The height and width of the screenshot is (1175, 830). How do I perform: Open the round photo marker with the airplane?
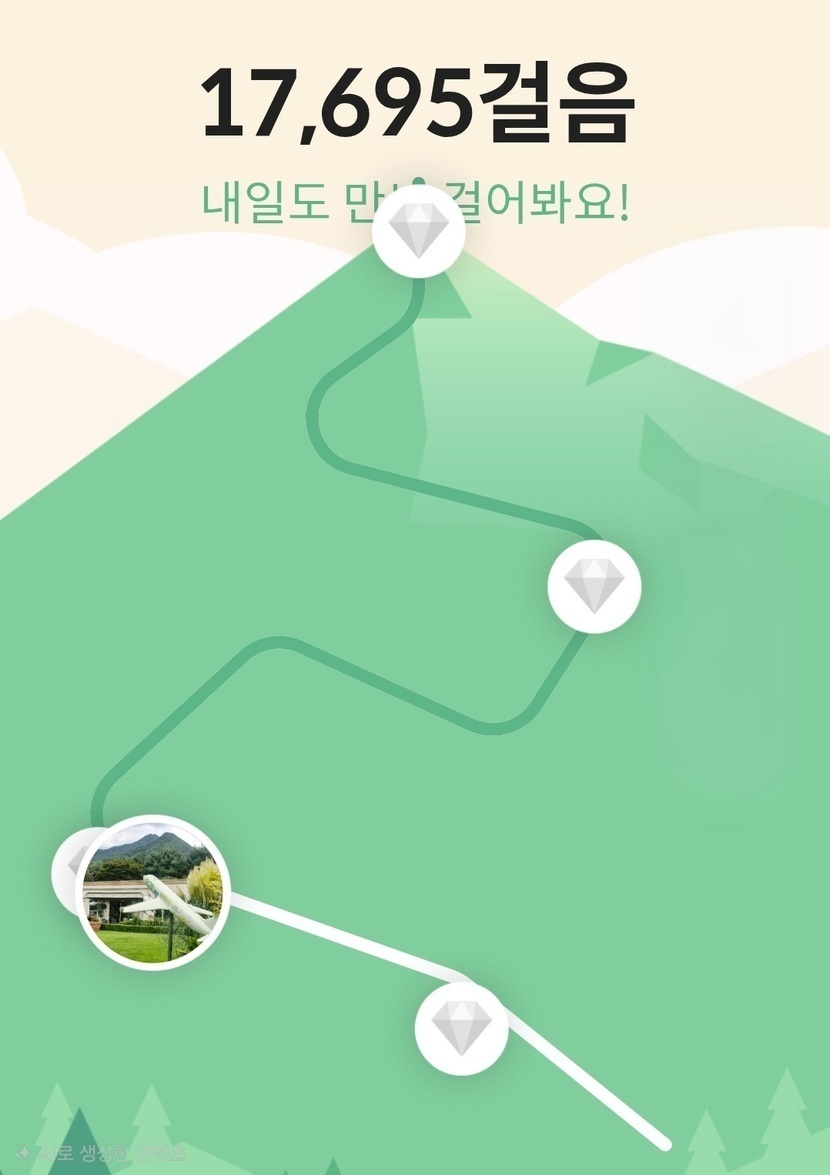click(x=154, y=892)
